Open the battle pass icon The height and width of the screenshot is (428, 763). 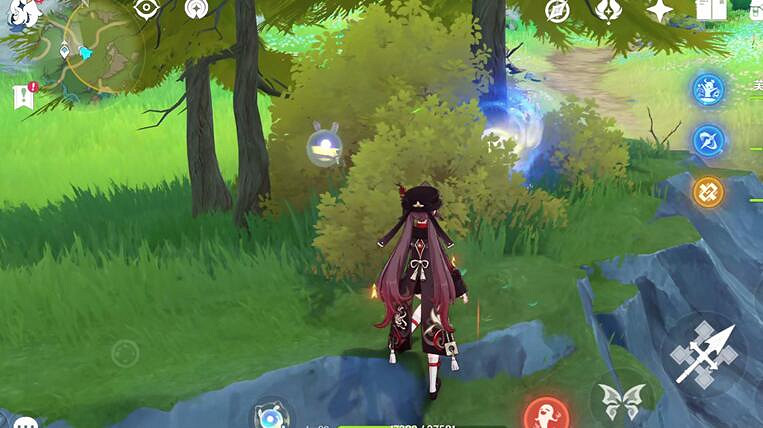coord(607,10)
